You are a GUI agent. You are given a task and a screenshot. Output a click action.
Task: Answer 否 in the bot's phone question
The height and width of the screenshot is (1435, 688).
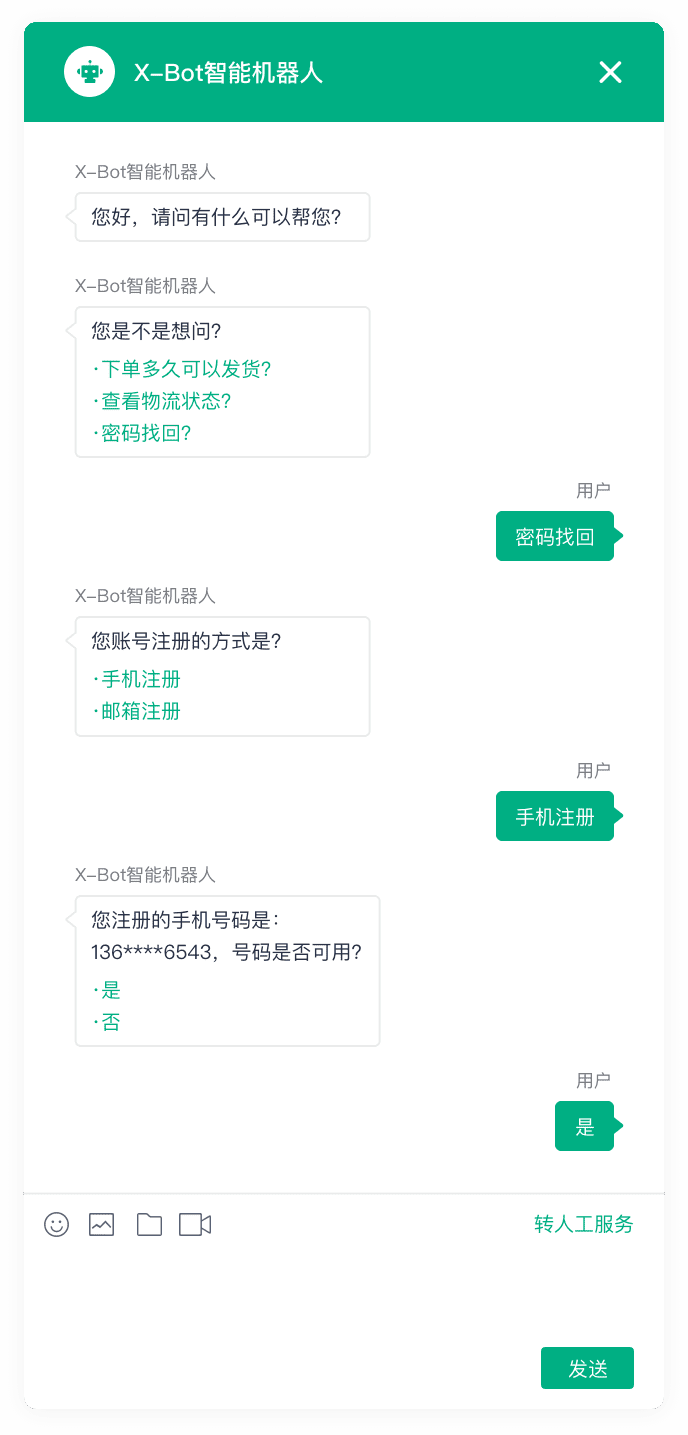click(107, 1022)
